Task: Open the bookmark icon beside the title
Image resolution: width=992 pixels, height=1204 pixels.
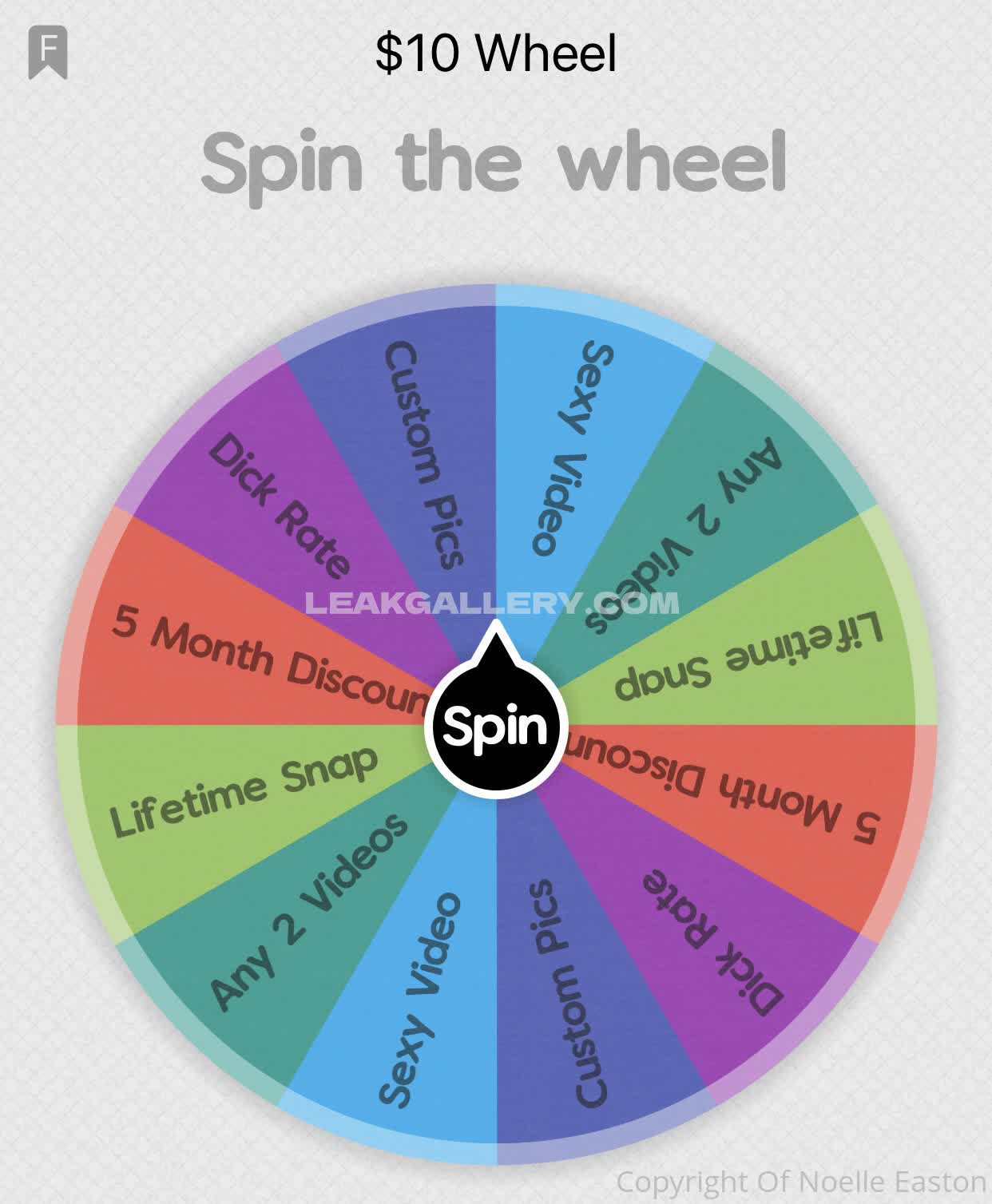Action: point(48,52)
